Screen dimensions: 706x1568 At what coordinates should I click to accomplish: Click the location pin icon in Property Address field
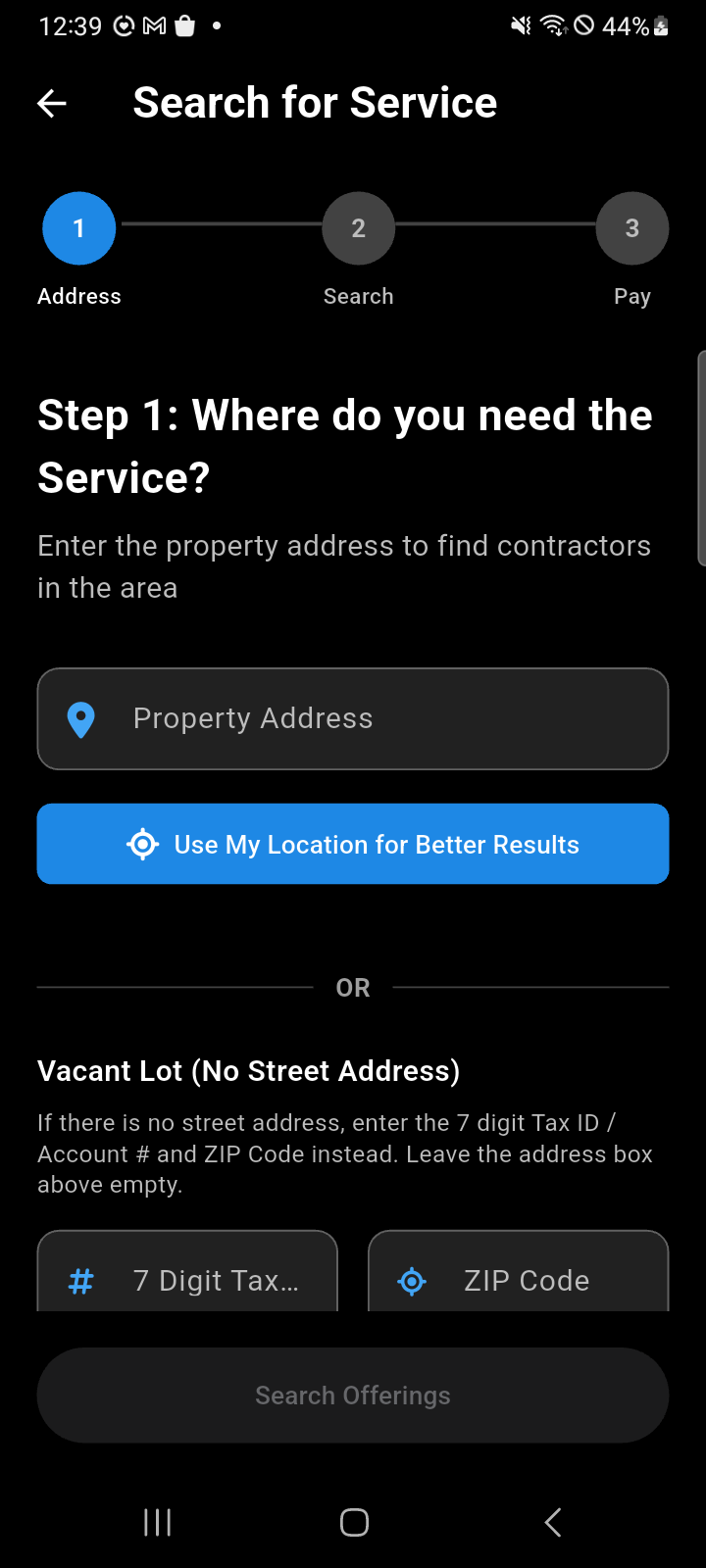pos(81,718)
